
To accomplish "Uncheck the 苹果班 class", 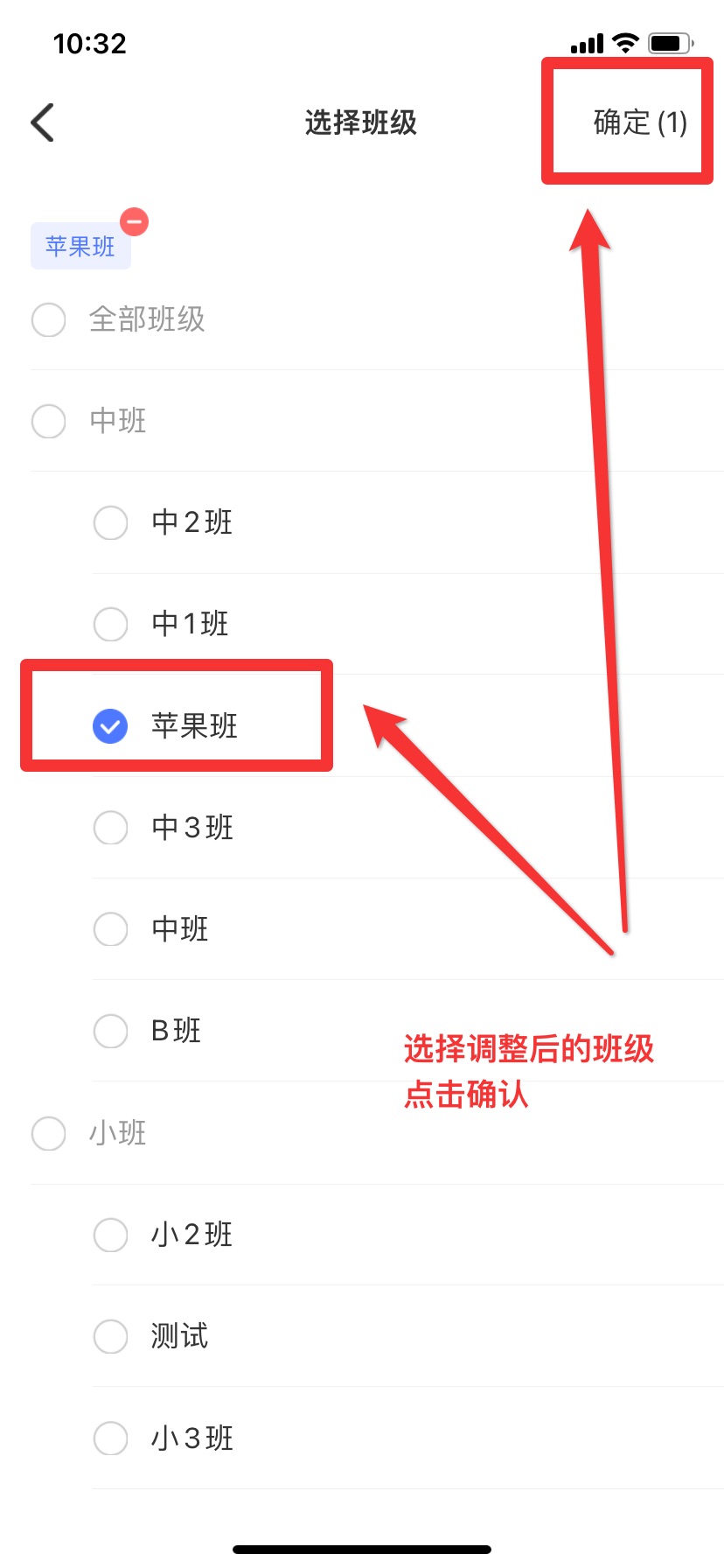I will [x=110, y=726].
